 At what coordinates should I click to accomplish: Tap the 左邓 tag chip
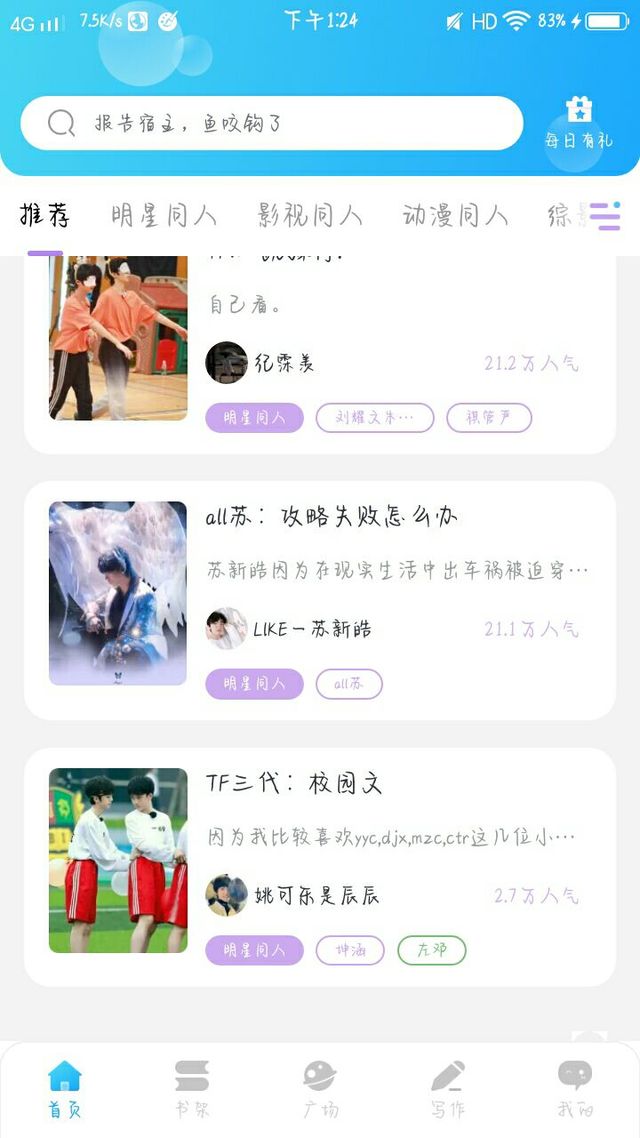[x=432, y=950]
